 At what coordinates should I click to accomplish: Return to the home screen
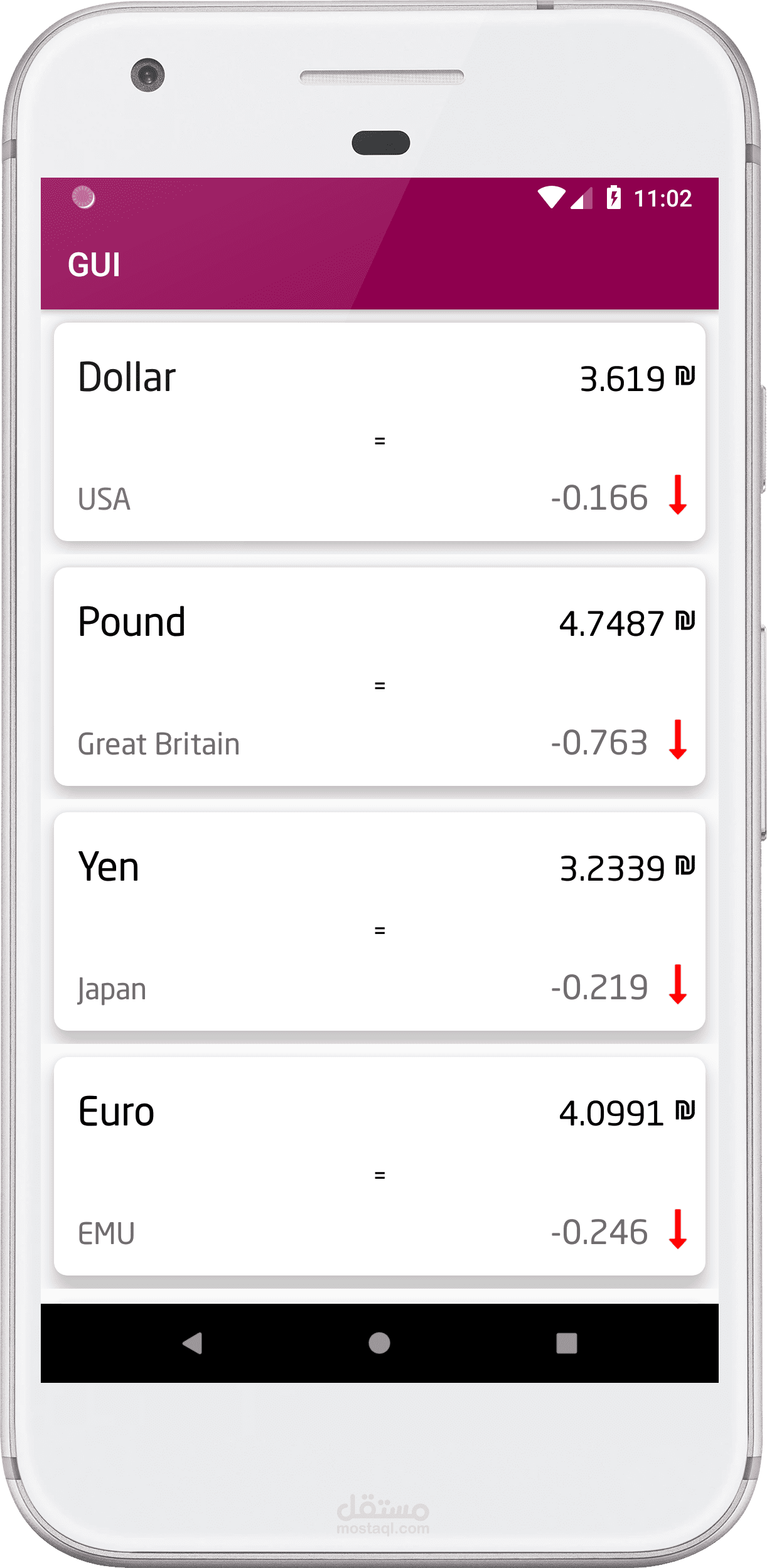point(379,1343)
